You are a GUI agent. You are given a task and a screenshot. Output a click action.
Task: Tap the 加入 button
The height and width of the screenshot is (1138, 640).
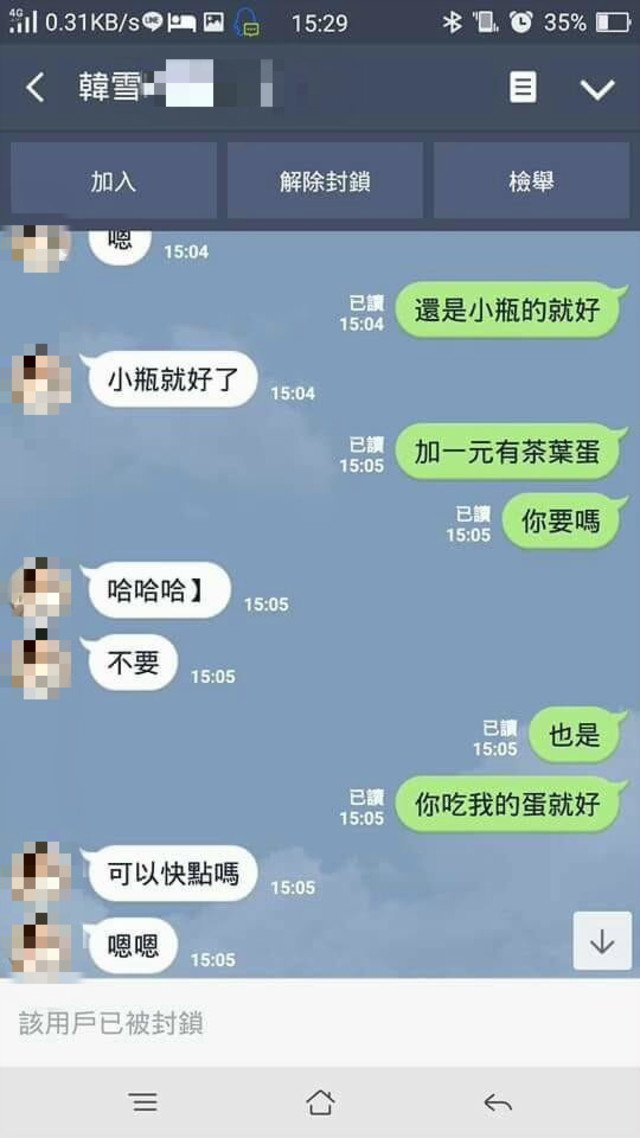pos(113,181)
